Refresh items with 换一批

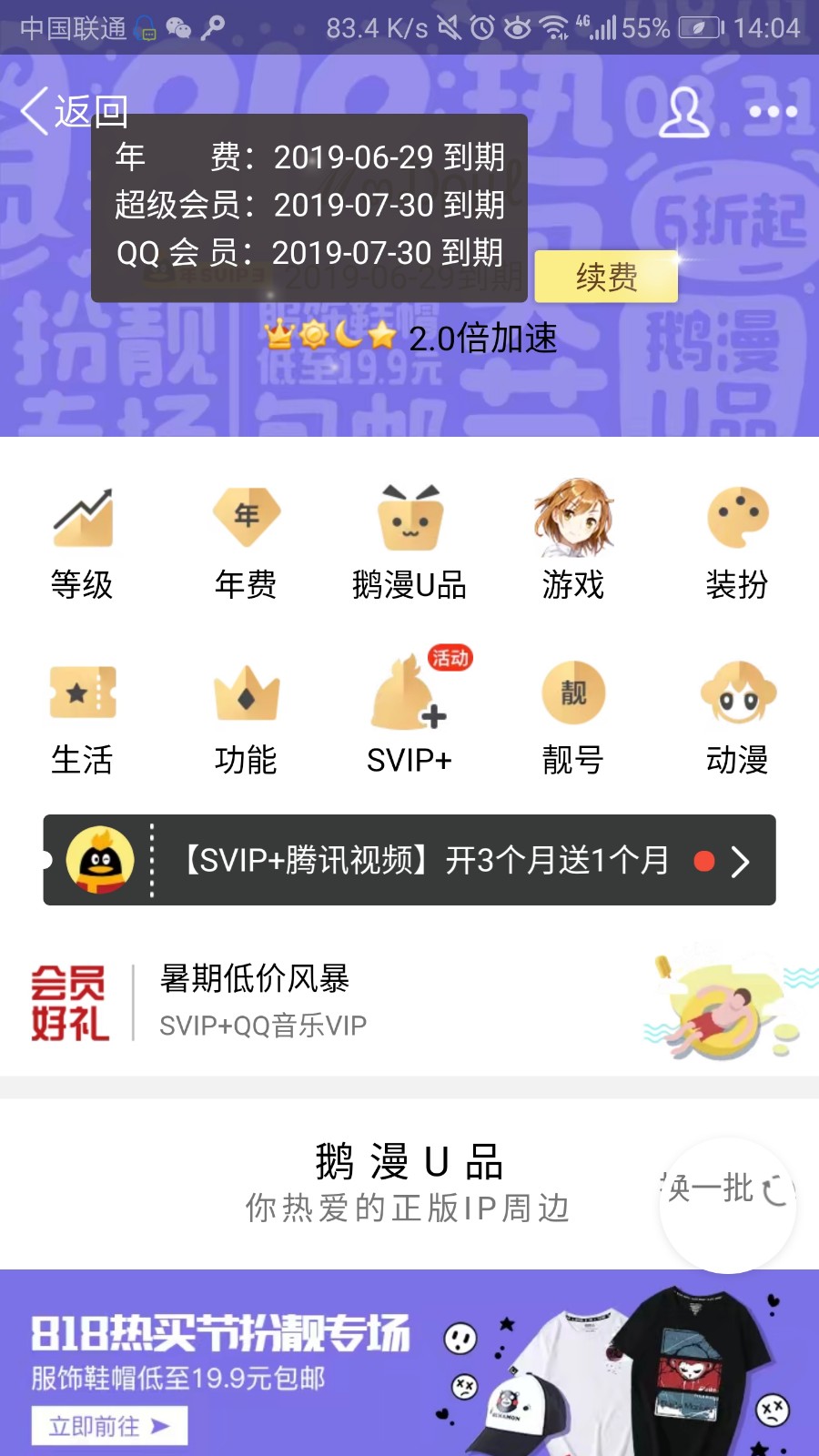point(728,1188)
